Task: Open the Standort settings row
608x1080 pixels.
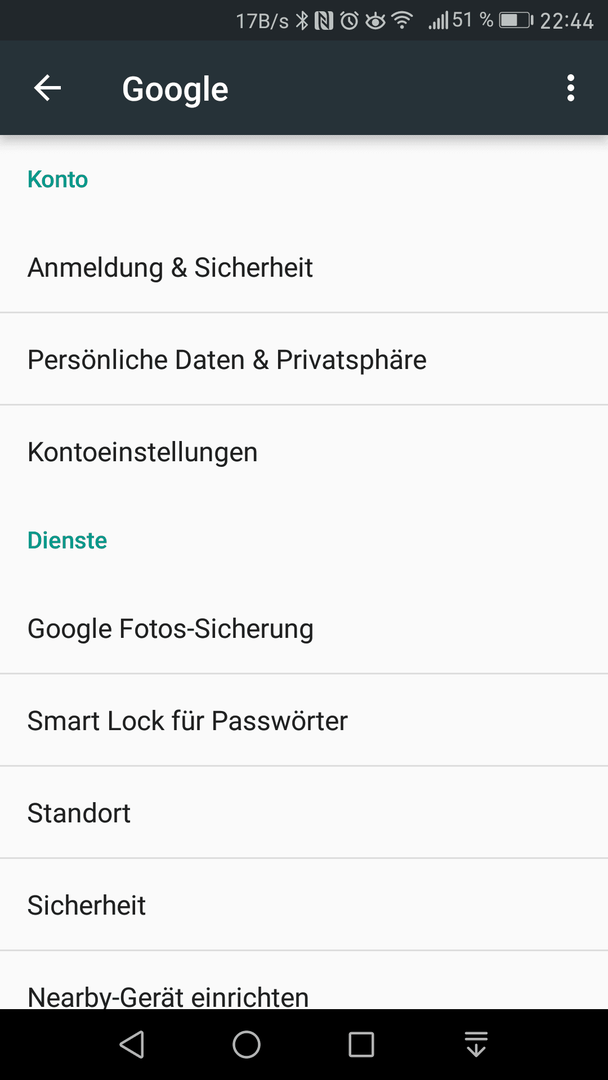Action: [x=304, y=813]
